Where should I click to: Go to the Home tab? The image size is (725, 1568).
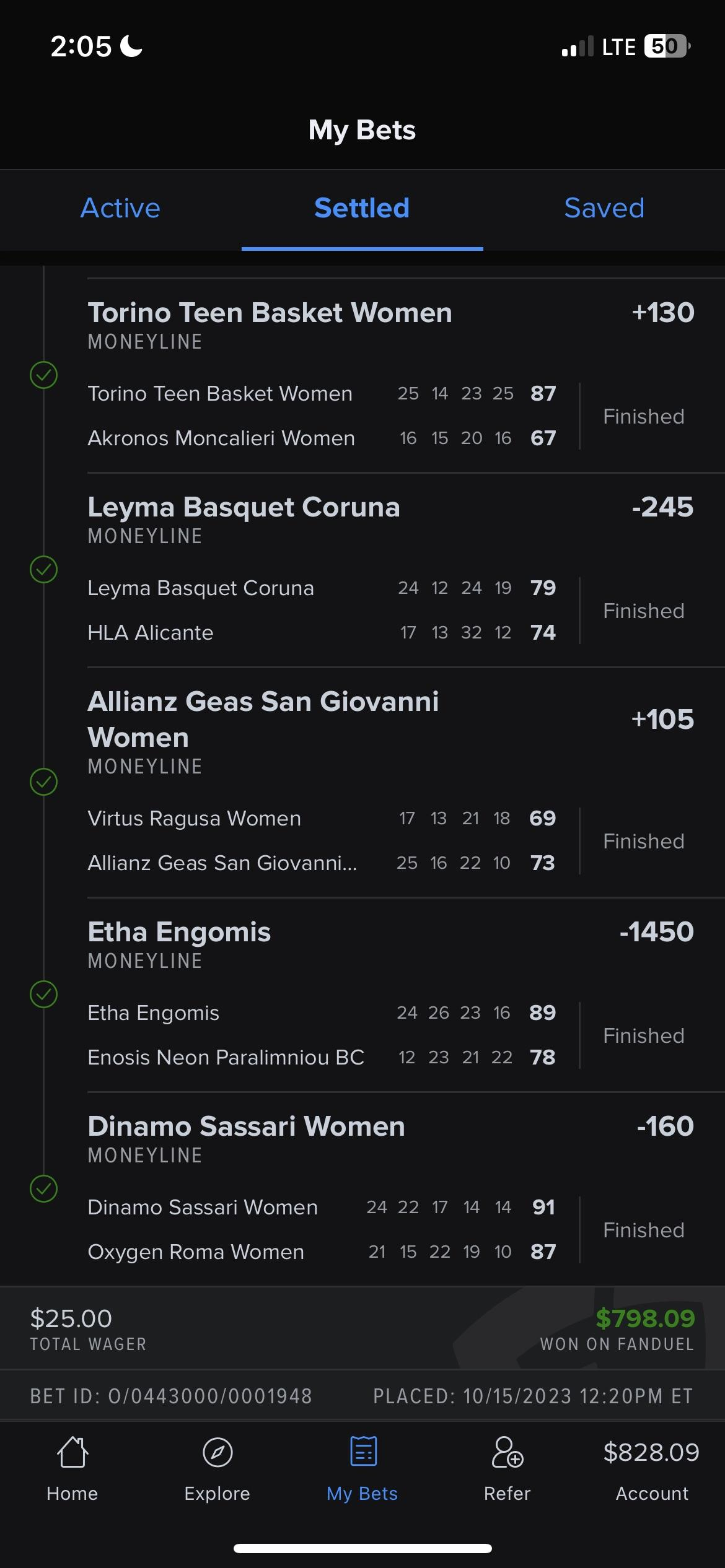coord(72,1469)
